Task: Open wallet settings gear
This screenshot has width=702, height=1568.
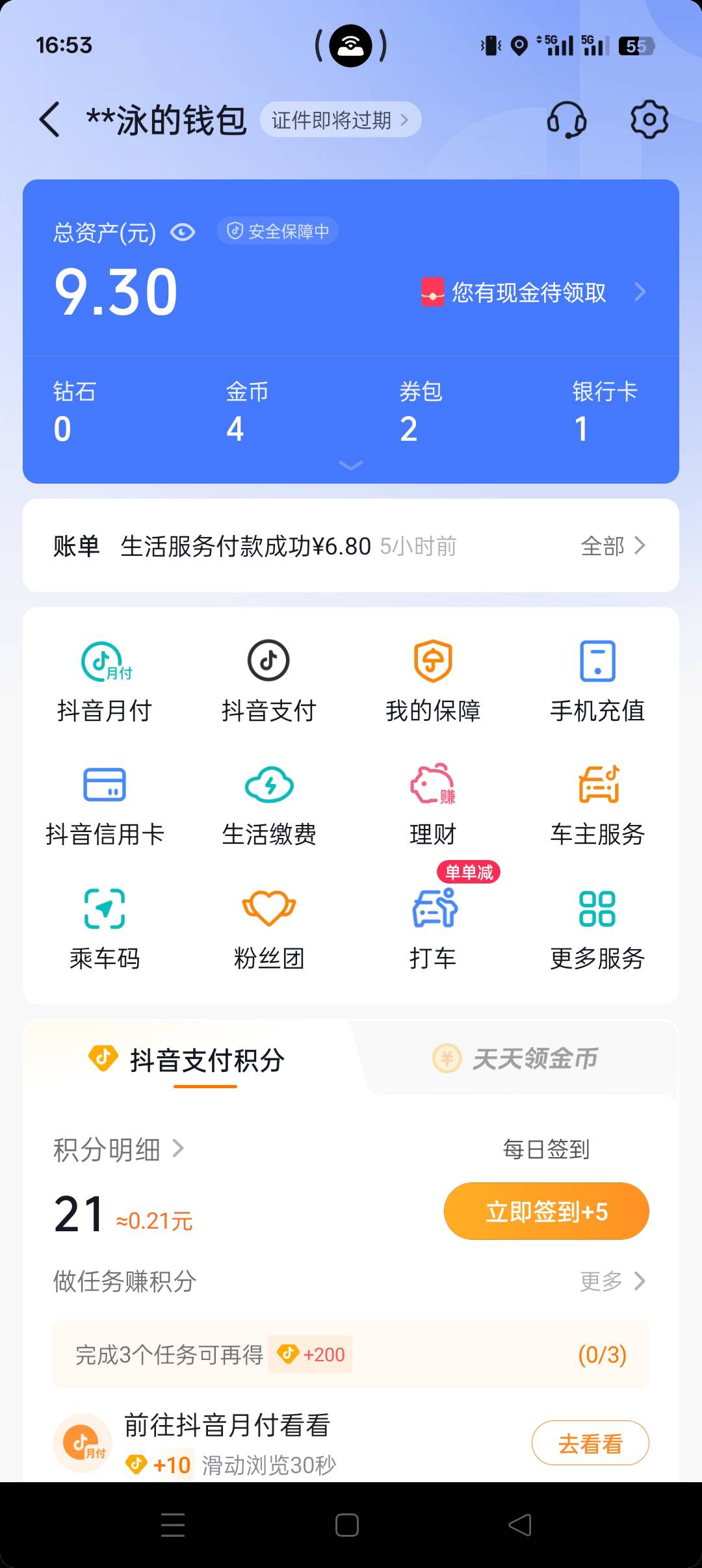Action: tap(649, 119)
